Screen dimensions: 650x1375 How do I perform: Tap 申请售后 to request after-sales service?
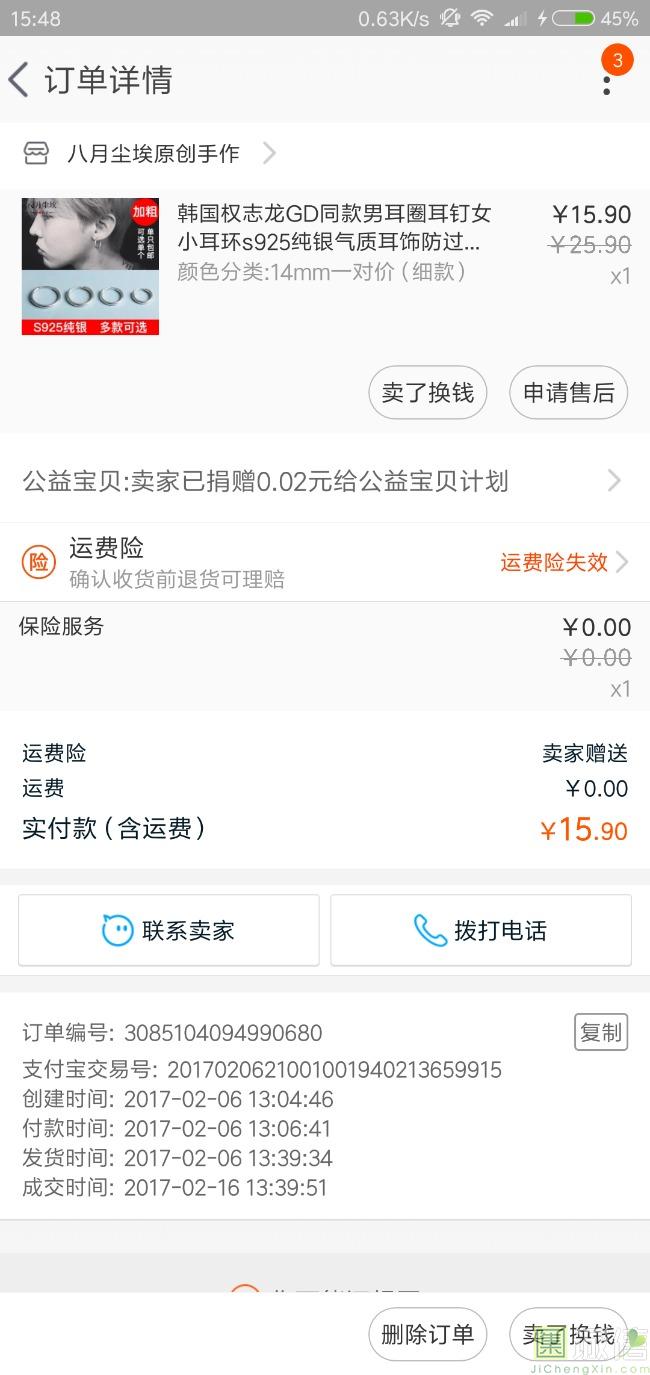click(568, 393)
